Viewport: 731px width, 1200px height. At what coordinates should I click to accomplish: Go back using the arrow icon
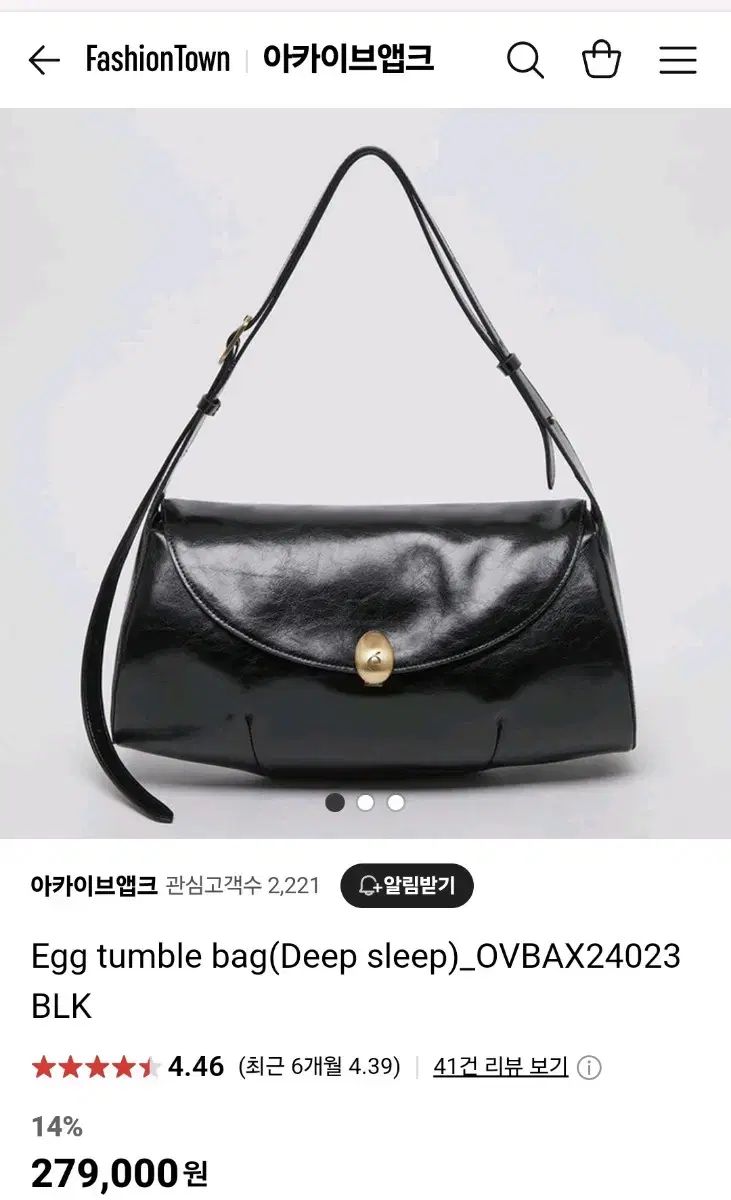(44, 60)
